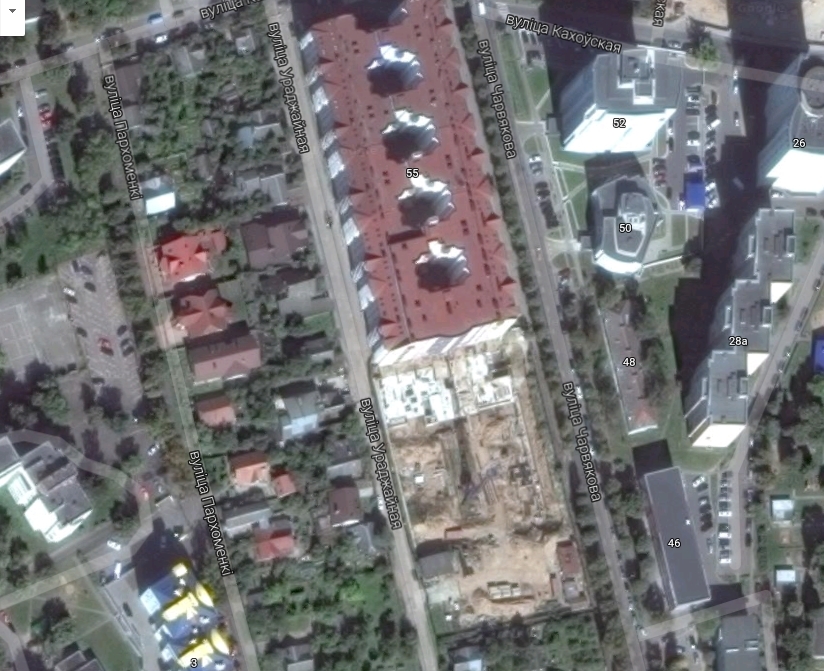
Task: Expand the dropdown arrow in the top-left corner
Action: (x=12, y=11)
